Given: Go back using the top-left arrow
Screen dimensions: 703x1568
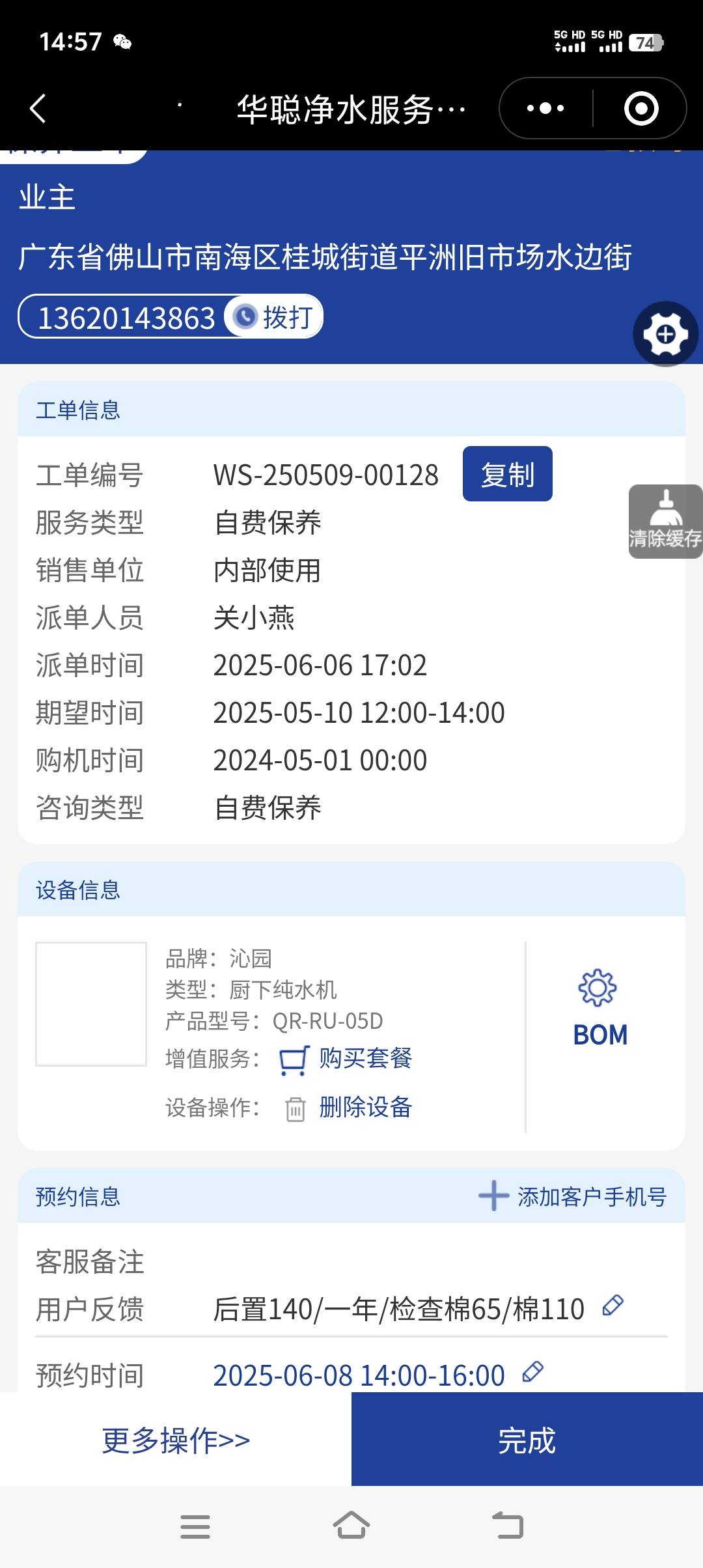Looking at the screenshot, I should click(x=38, y=108).
